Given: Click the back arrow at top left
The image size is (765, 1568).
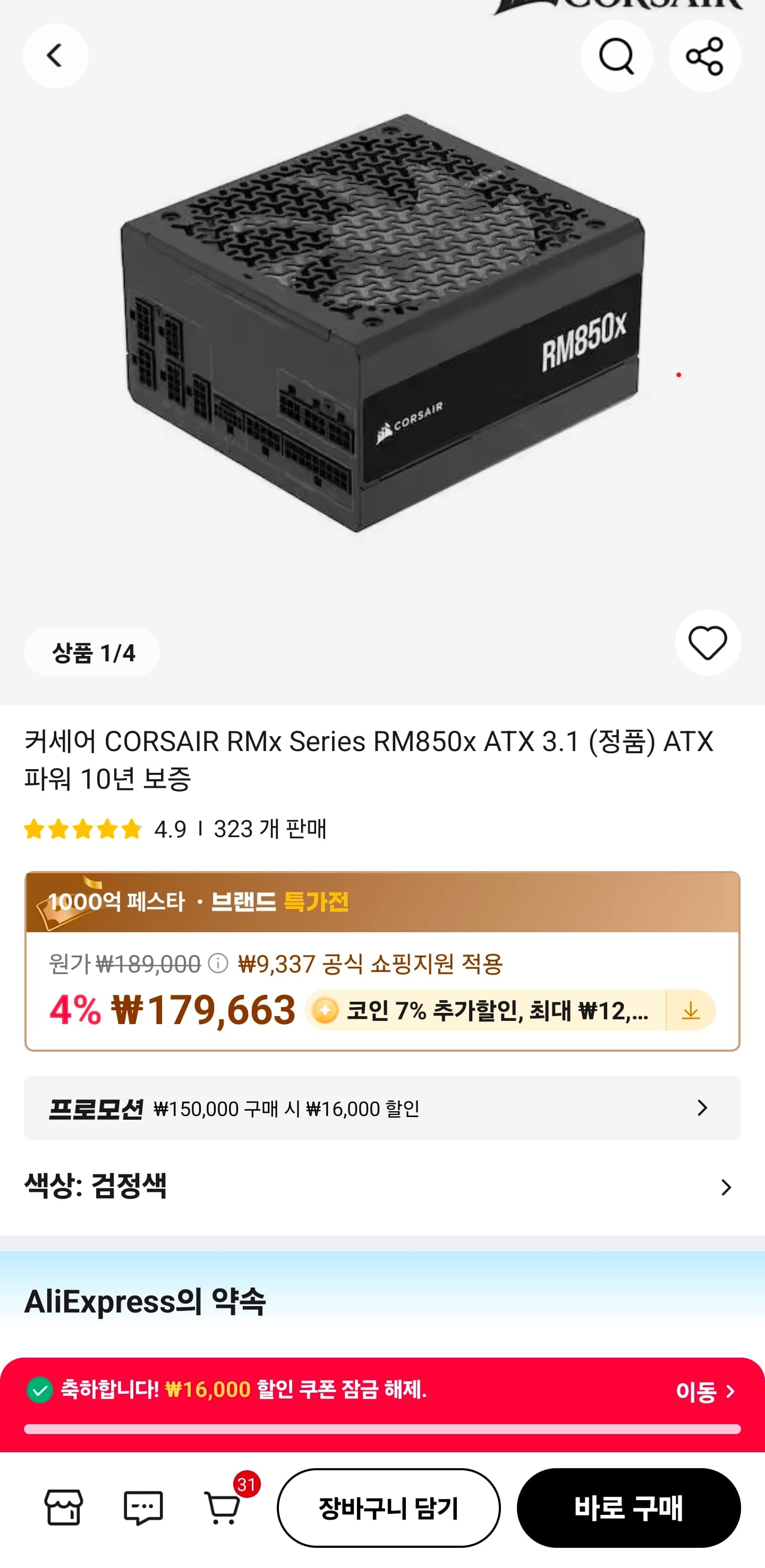Looking at the screenshot, I should point(55,55).
